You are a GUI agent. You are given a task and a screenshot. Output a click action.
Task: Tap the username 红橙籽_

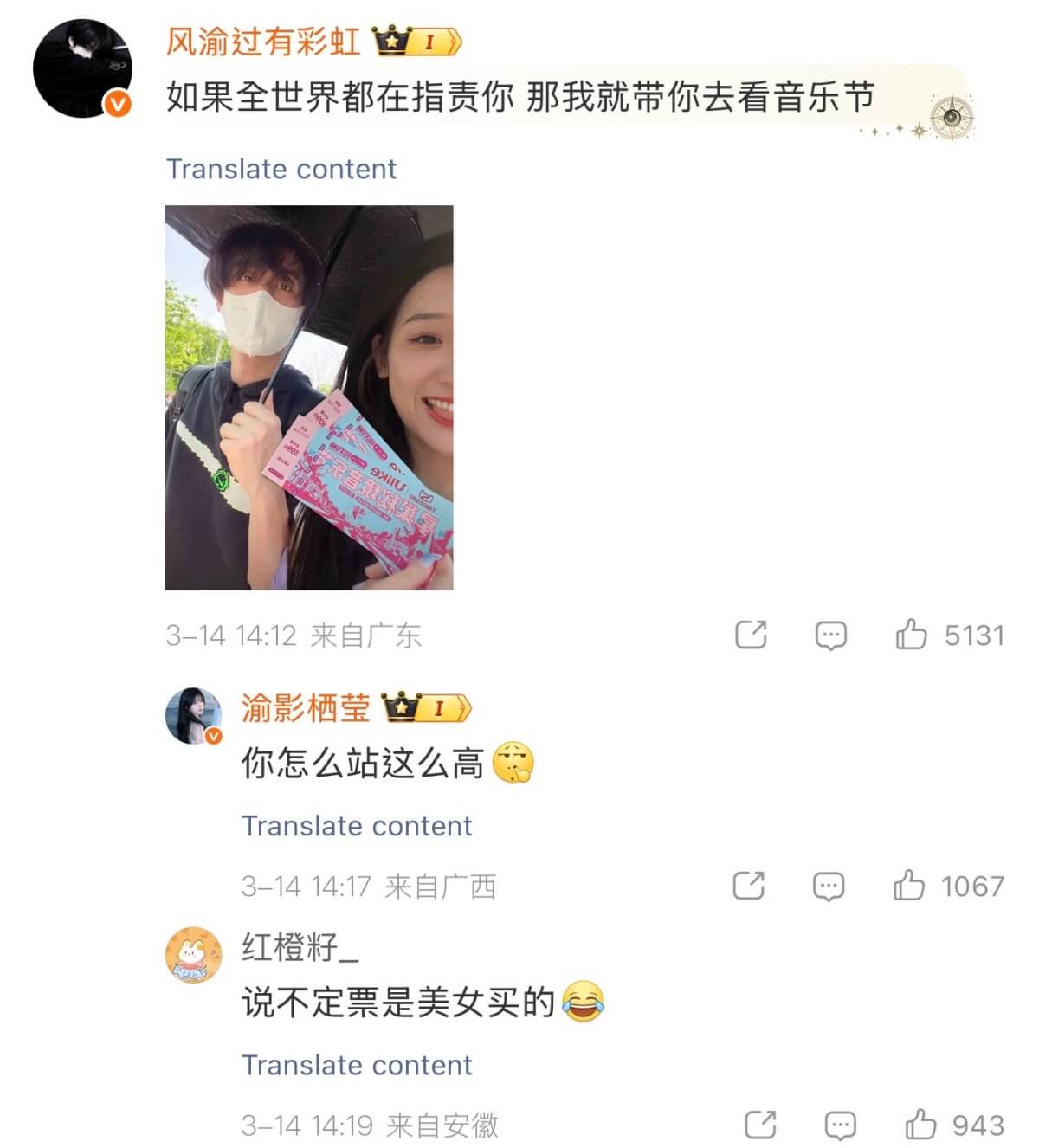point(299,947)
